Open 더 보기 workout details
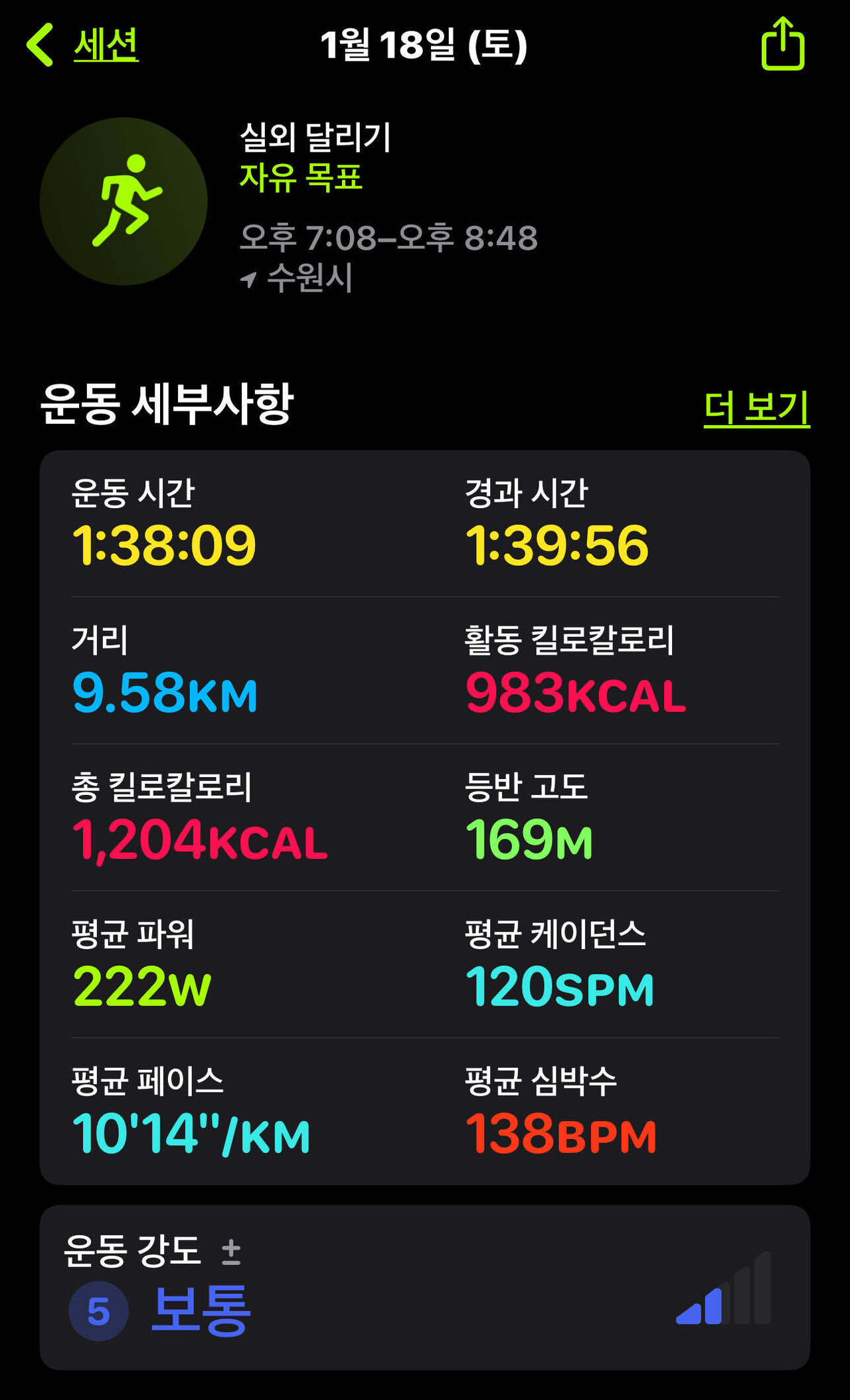The image size is (850, 1400). coord(756,407)
